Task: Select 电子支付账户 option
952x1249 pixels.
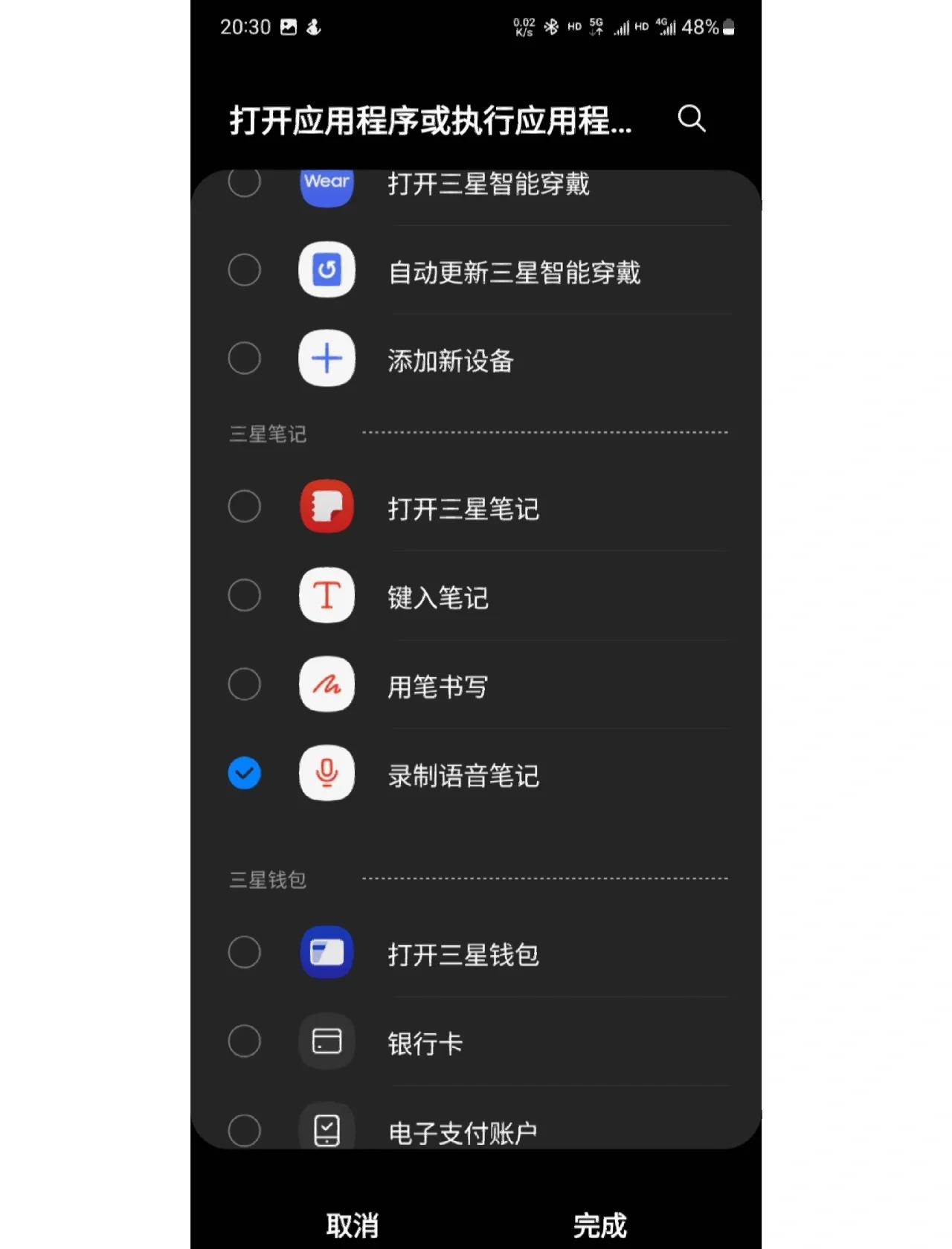Action: coord(245,1129)
